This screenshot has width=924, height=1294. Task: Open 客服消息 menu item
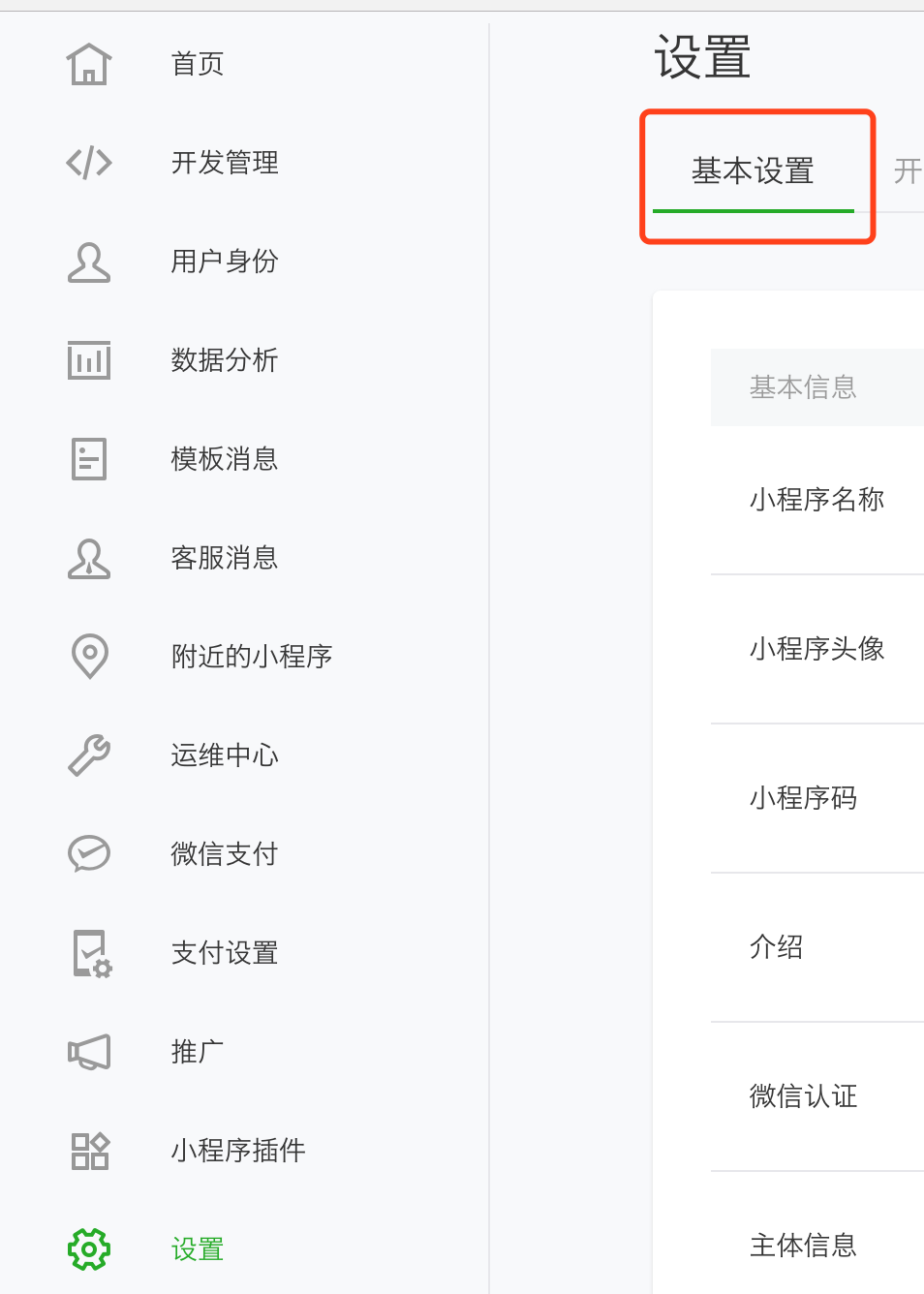coord(224,558)
